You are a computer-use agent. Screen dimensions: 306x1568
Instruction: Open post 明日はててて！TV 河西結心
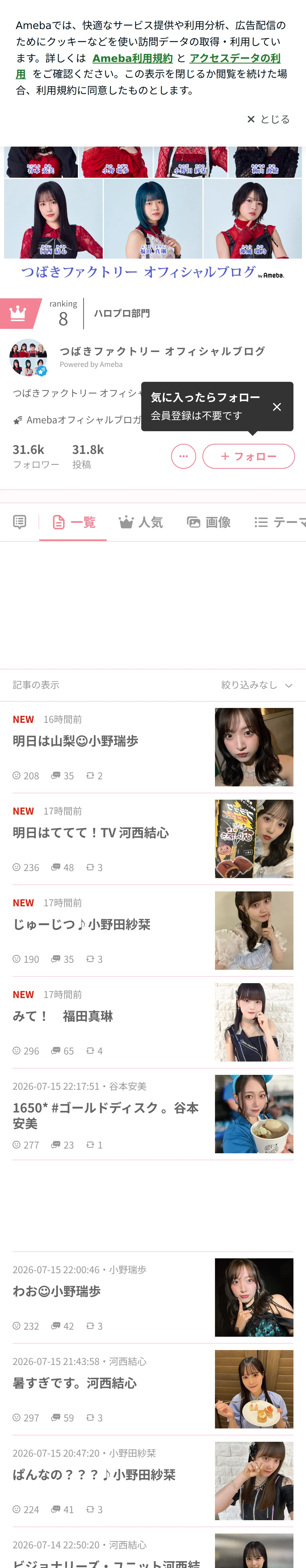(x=153, y=839)
